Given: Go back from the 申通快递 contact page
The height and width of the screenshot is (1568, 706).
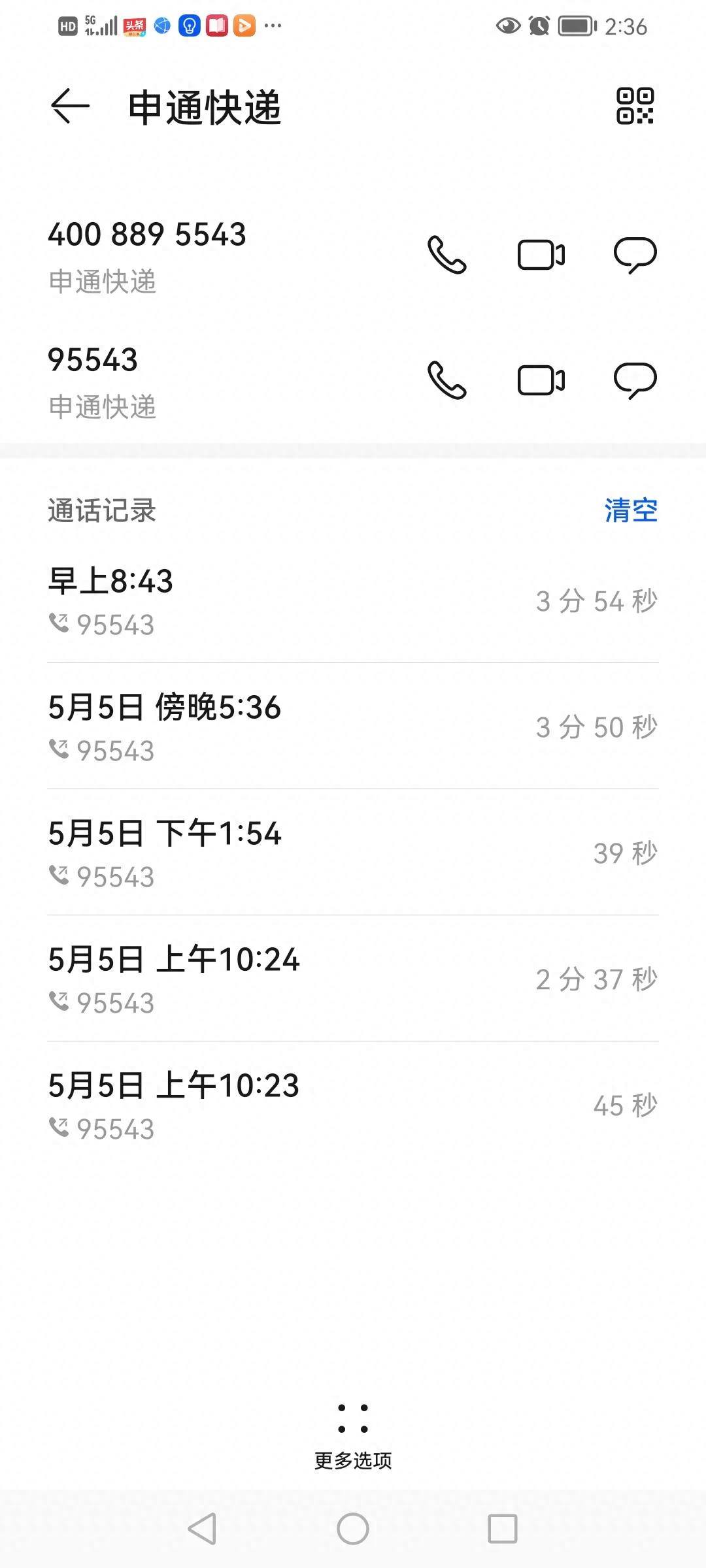Looking at the screenshot, I should (x=70, y=106).
